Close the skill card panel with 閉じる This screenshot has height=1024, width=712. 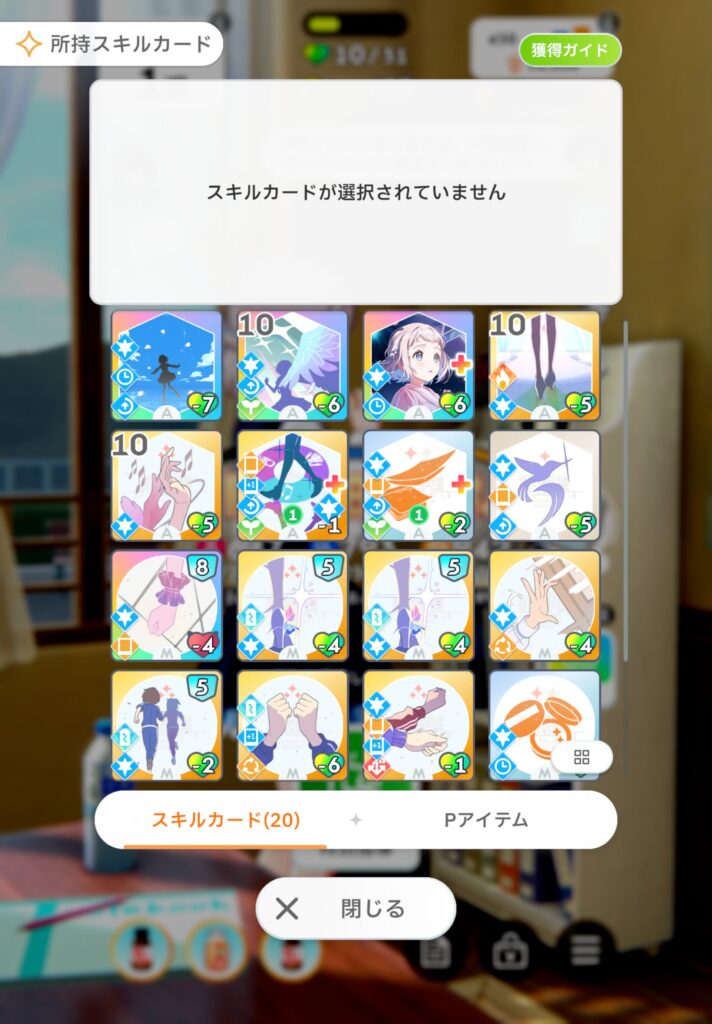[356, 908]
